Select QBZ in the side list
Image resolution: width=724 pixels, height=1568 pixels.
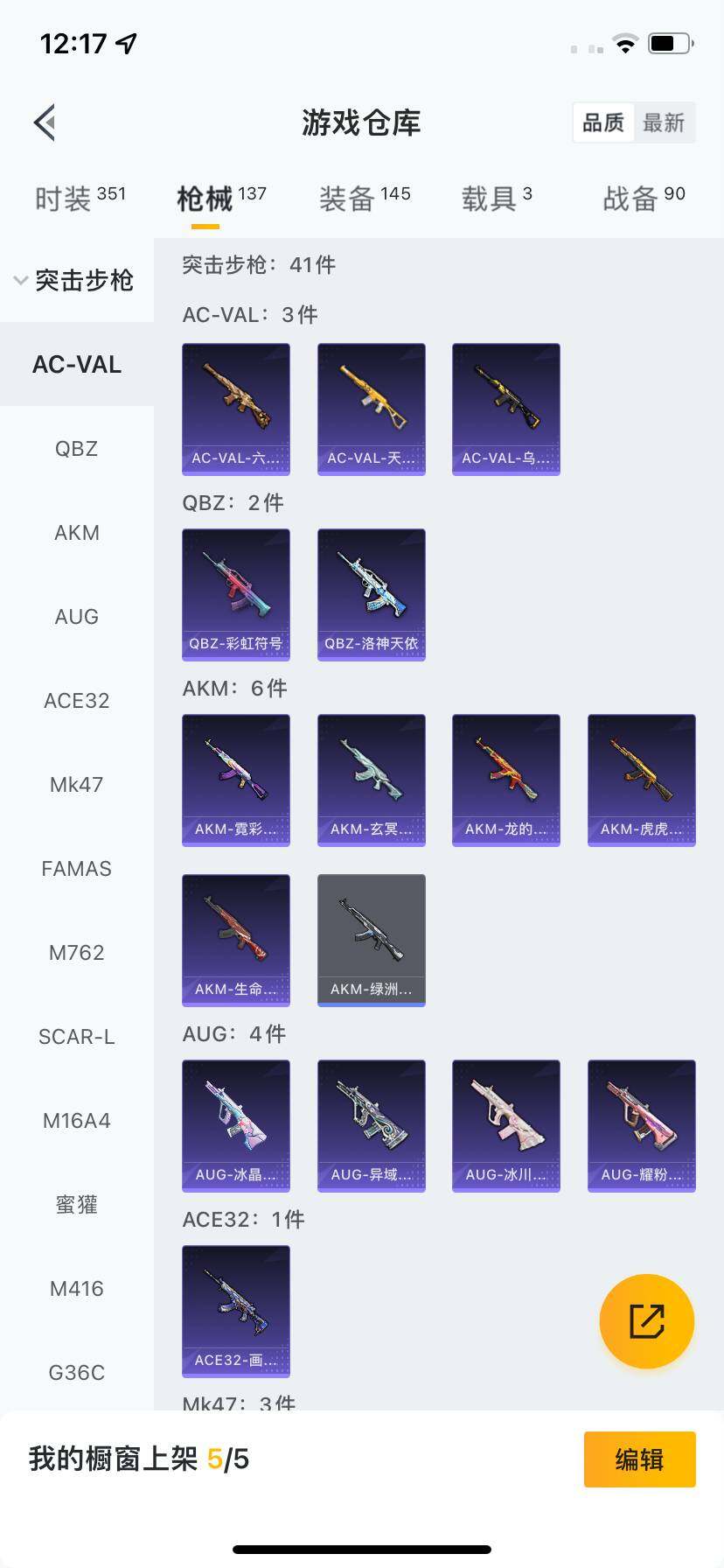(x=76, y=449)
